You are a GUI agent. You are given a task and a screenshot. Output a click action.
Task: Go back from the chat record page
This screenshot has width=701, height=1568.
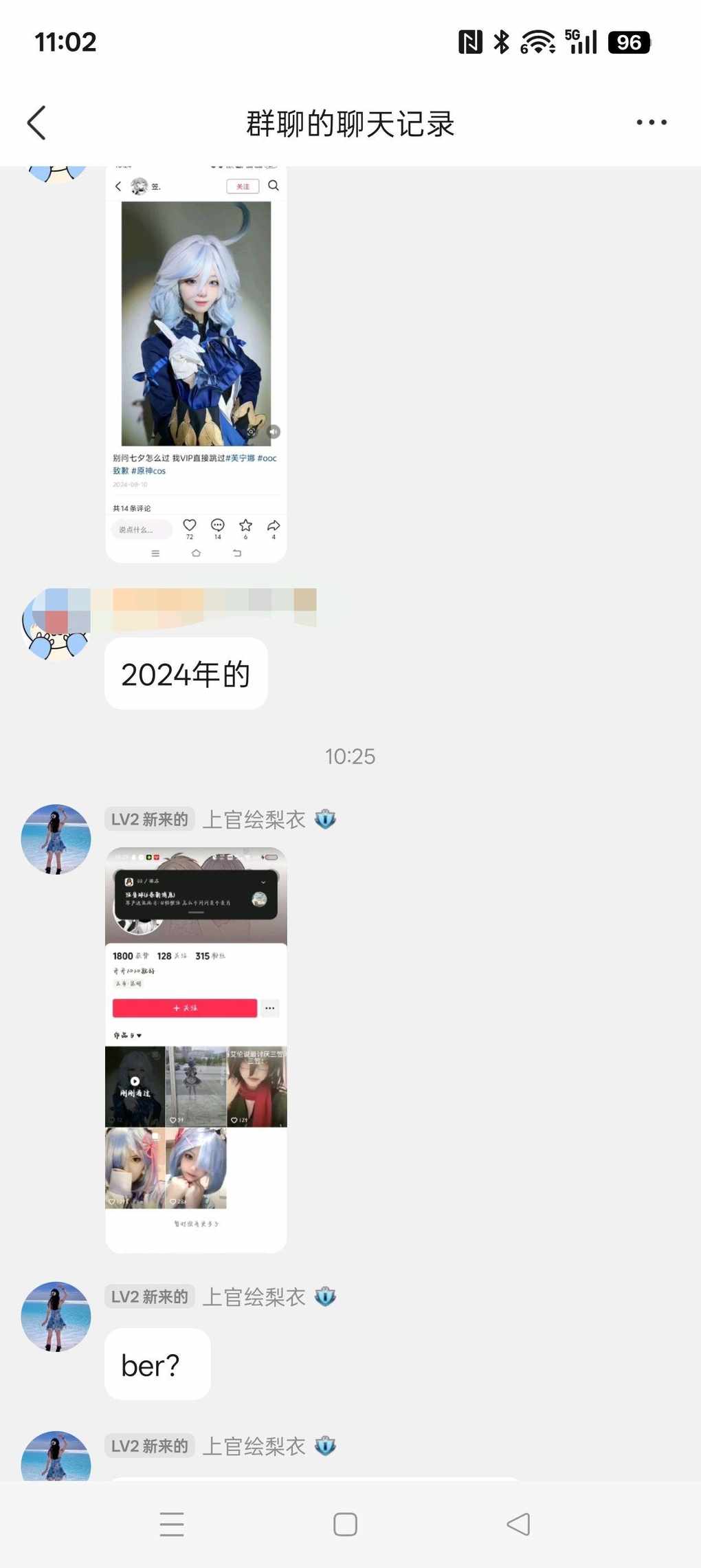point(36,123)
